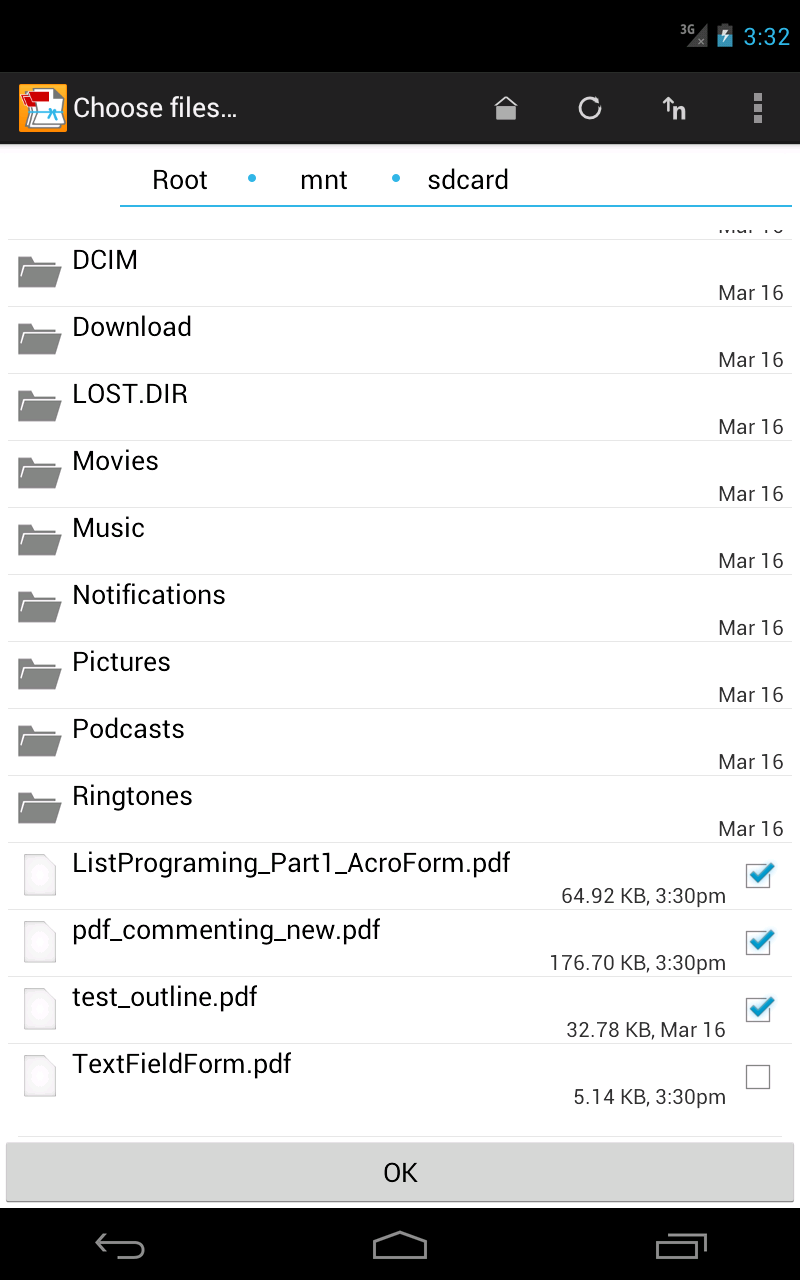Uncheck pdf_commenting_new.pdf selection

tap(757, 941)
